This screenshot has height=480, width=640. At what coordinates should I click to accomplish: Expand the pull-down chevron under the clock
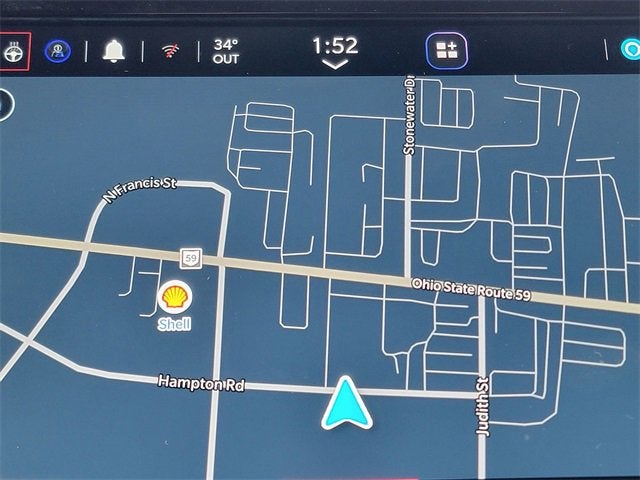coord(334,65)
